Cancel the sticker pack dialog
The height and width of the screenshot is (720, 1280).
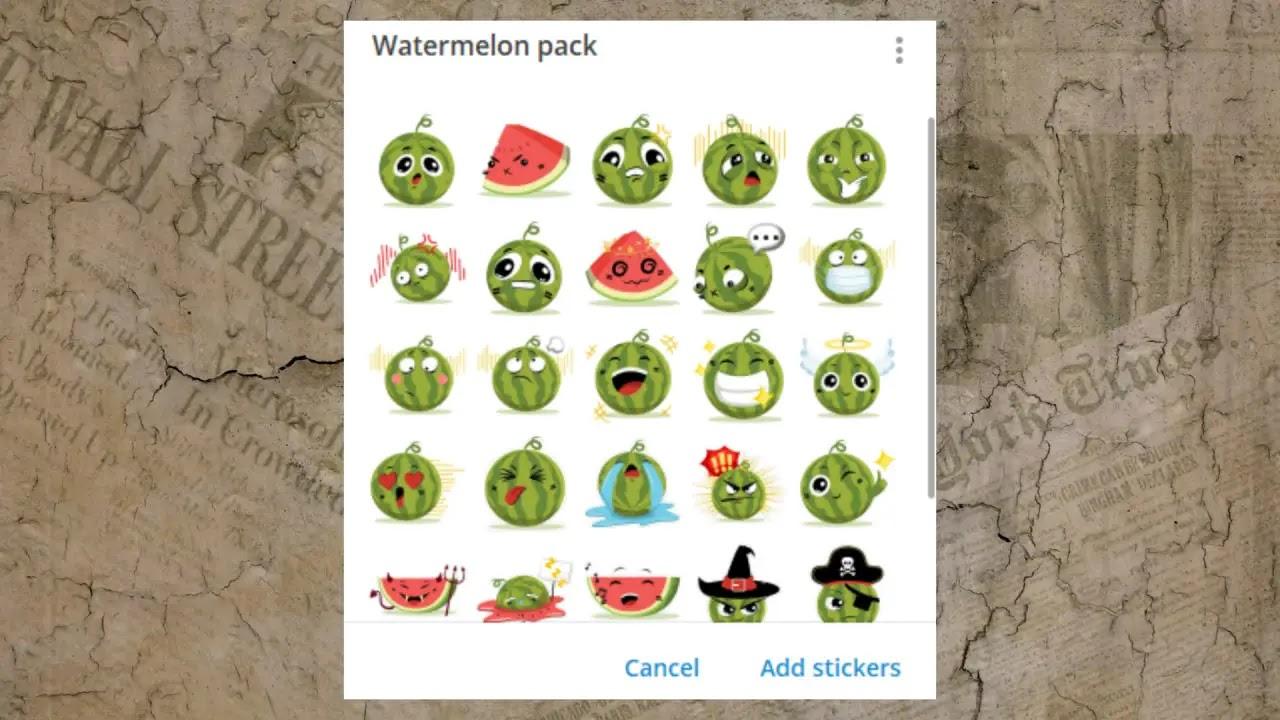[661, 668]
